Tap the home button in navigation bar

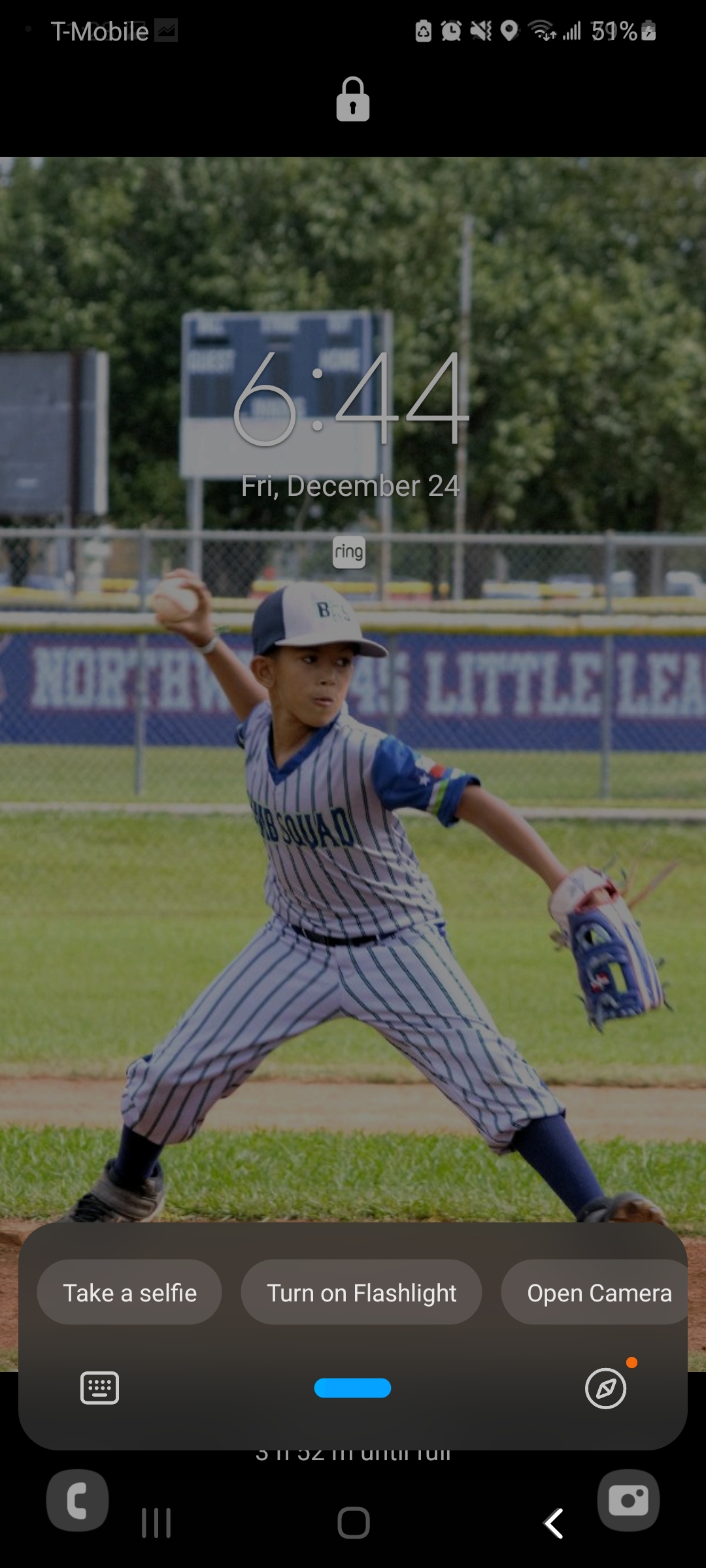point(354,1524)
